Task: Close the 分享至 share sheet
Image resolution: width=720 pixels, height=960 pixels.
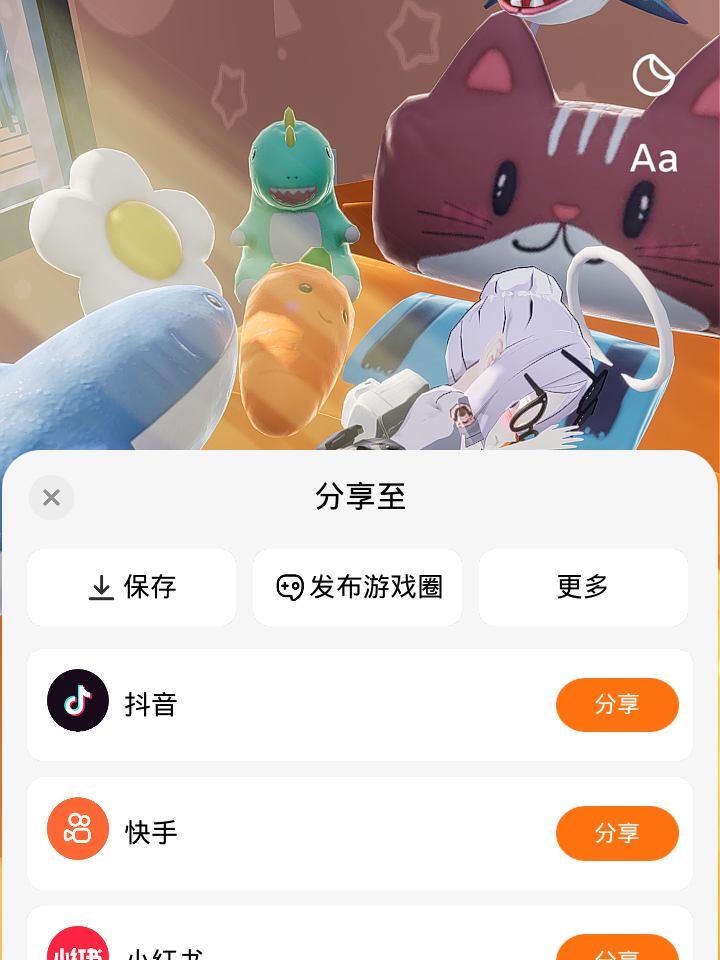Action: [x=52, y=497]
